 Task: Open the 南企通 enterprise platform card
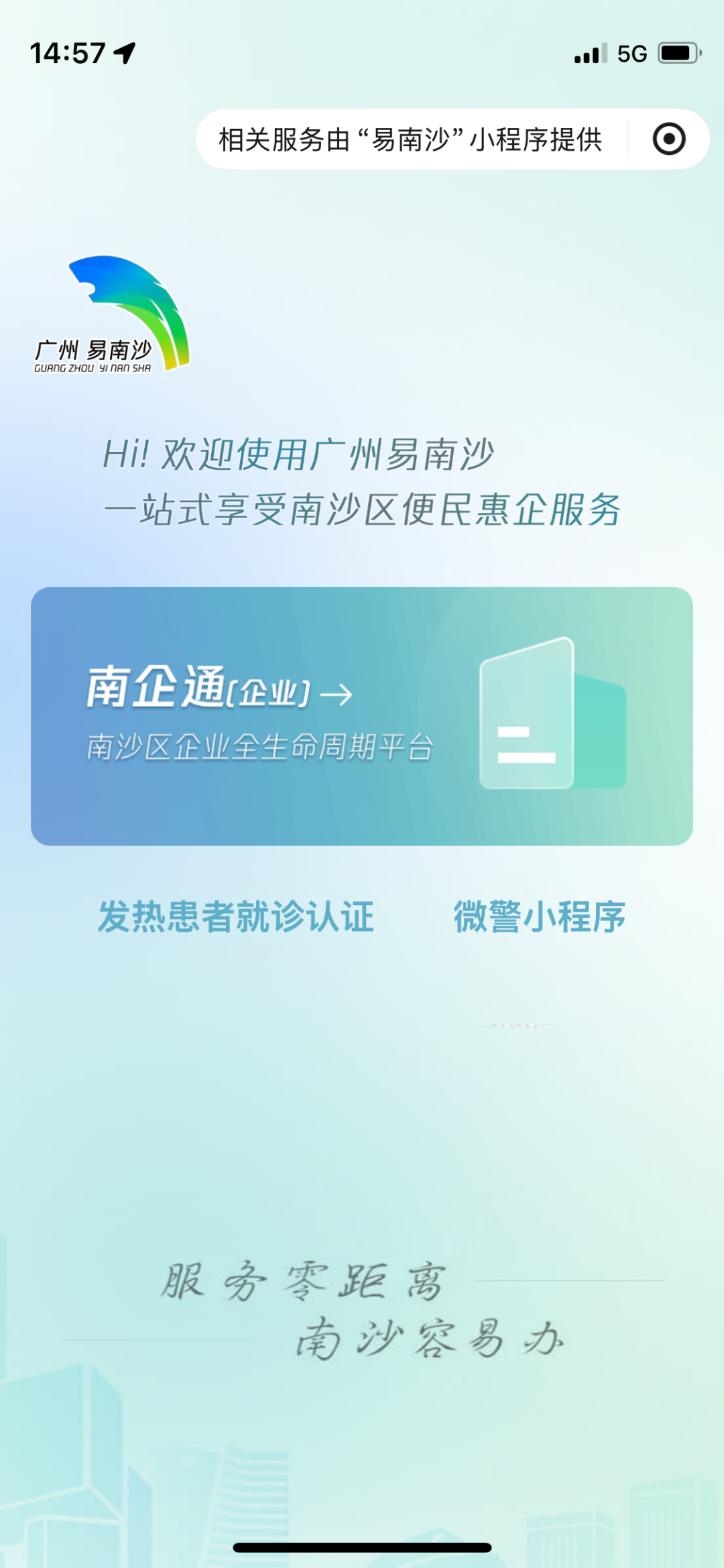pyautogui.click(x=362, y=716)
